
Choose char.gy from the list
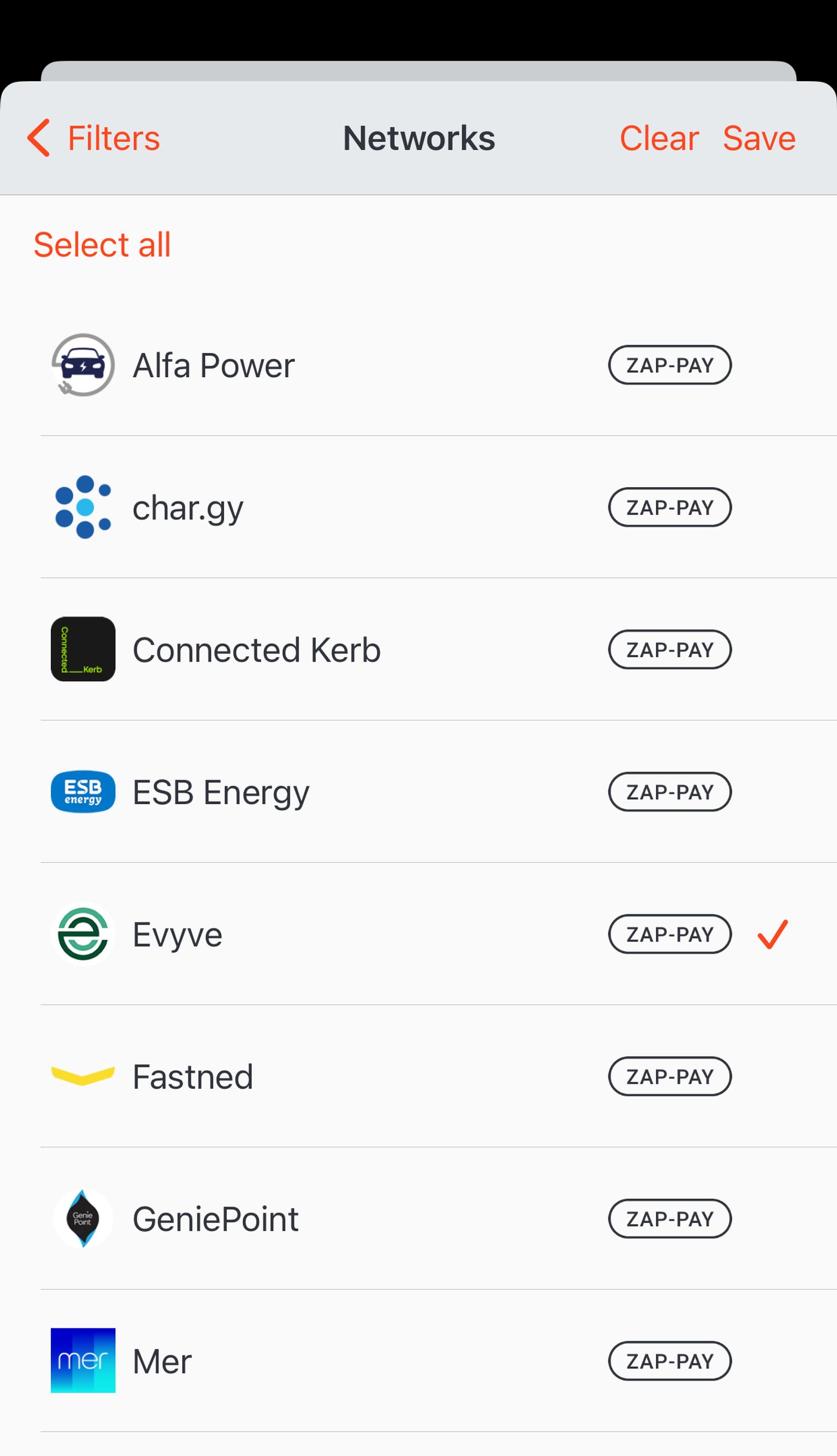[418, 507]
